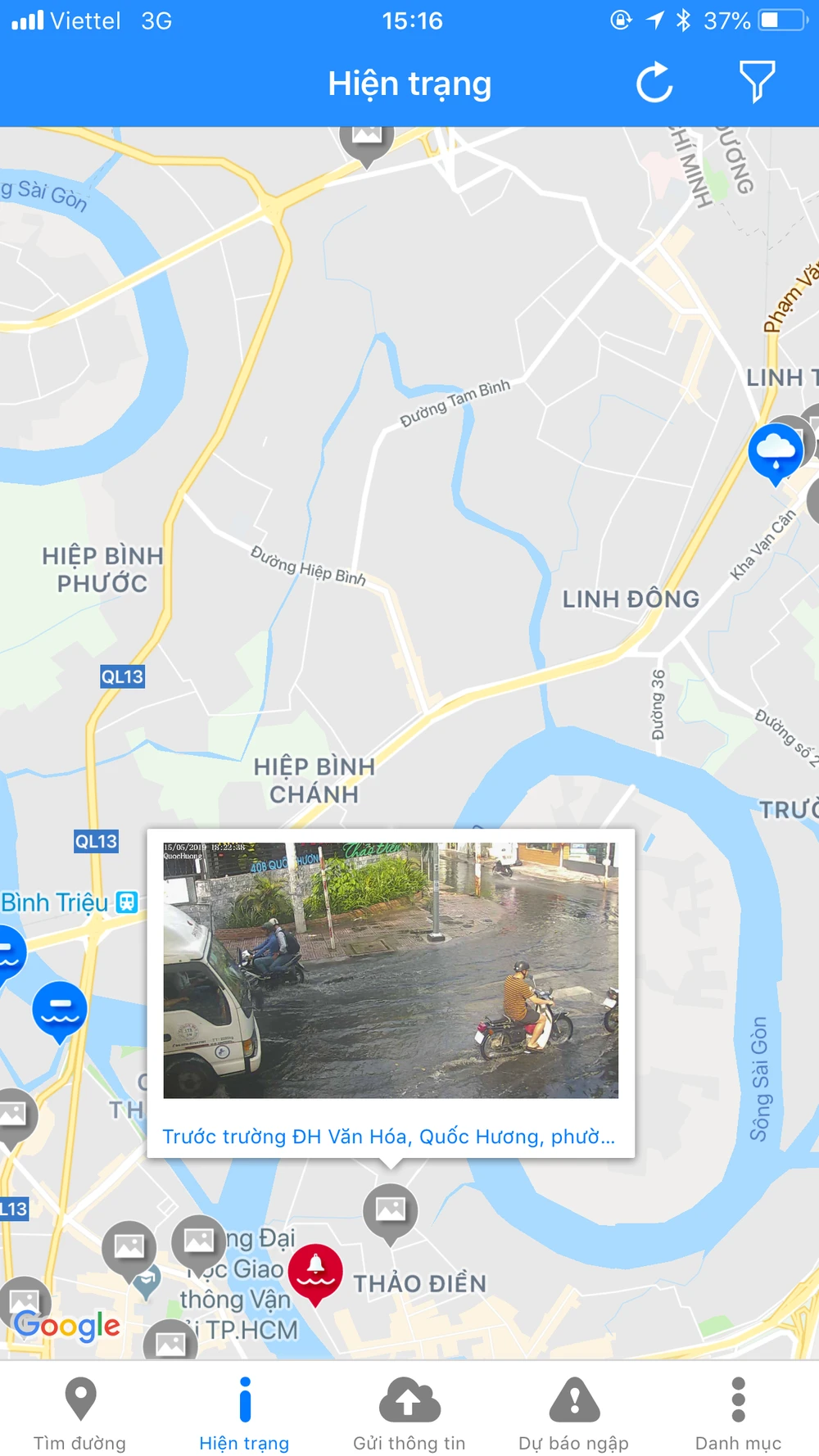This screenshot has height=1456, width=819.
Task: Switch to the Tìm đường tab
Action: click(x=80, y=1413)
